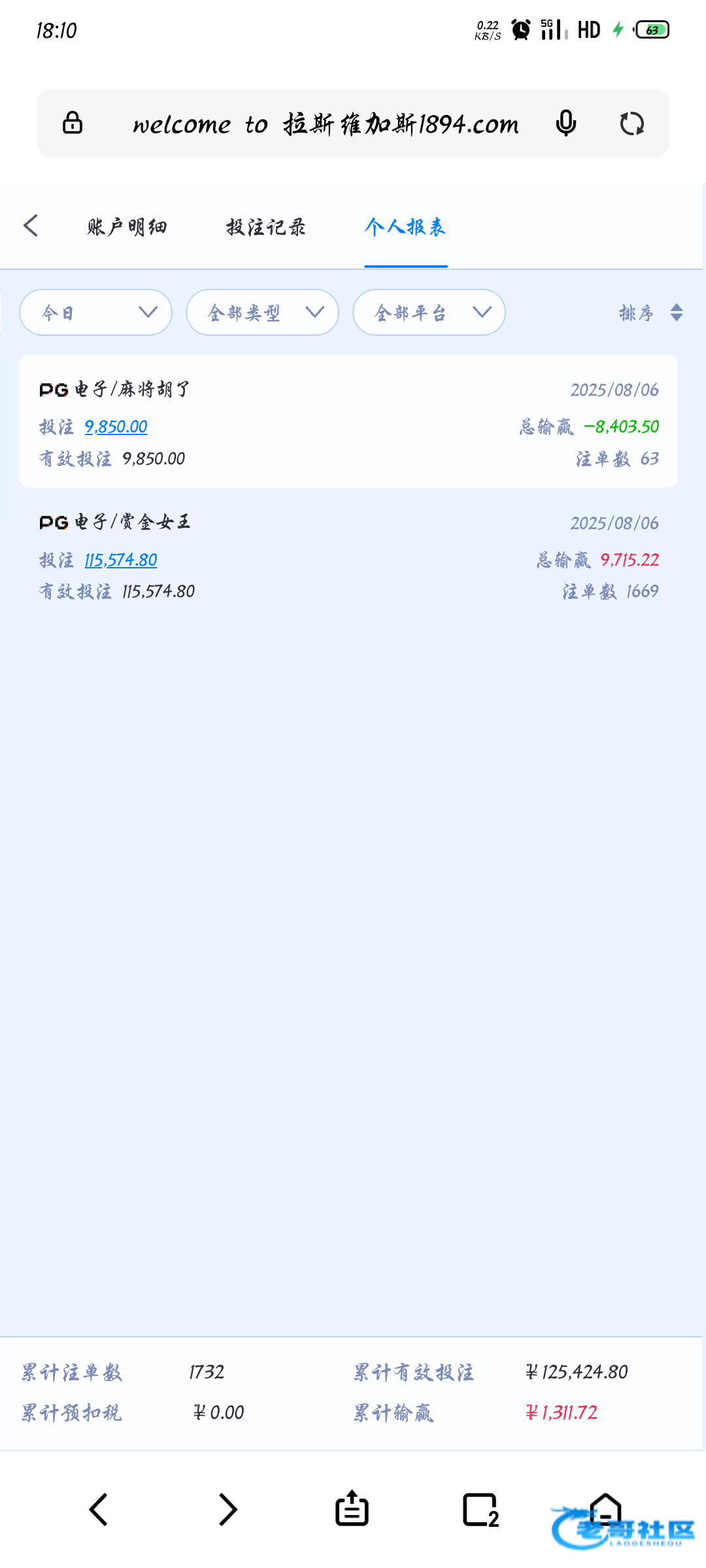This screenshot has height=1568, width=706.
Task: Open the 9,850.00 bet amount link
Action: (116, 427)
